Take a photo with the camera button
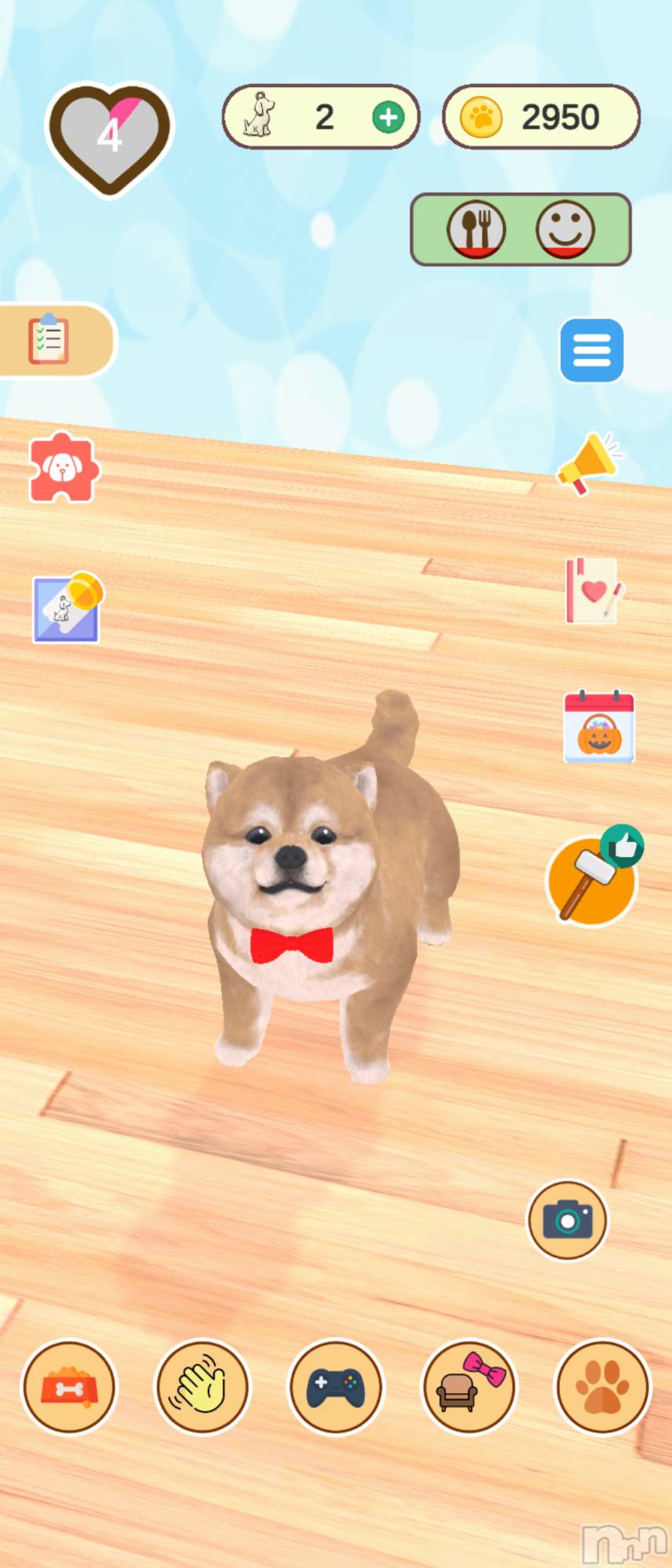672x1568 pixels. pos(567,1220)
